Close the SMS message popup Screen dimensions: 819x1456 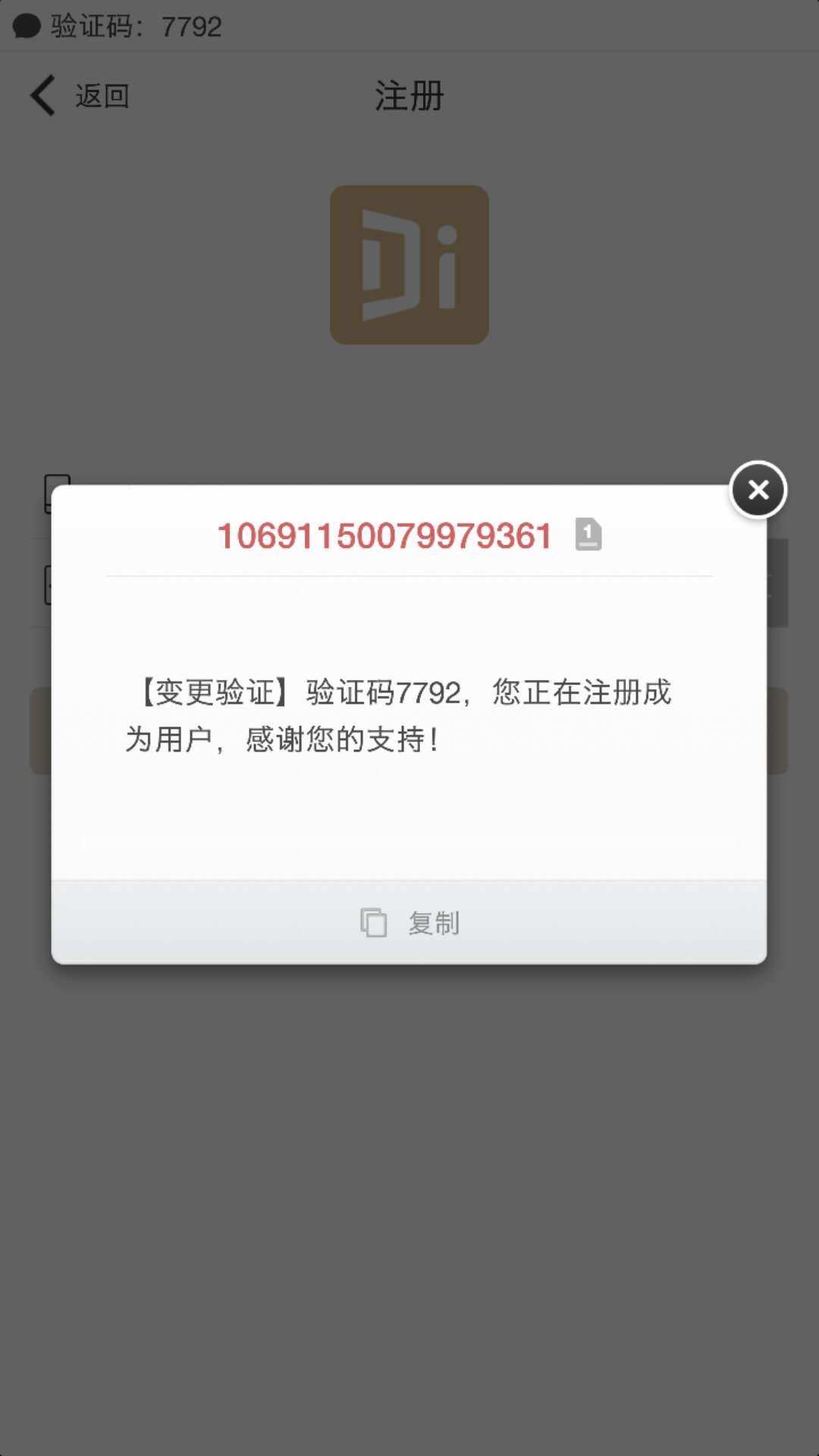point(758,490)
